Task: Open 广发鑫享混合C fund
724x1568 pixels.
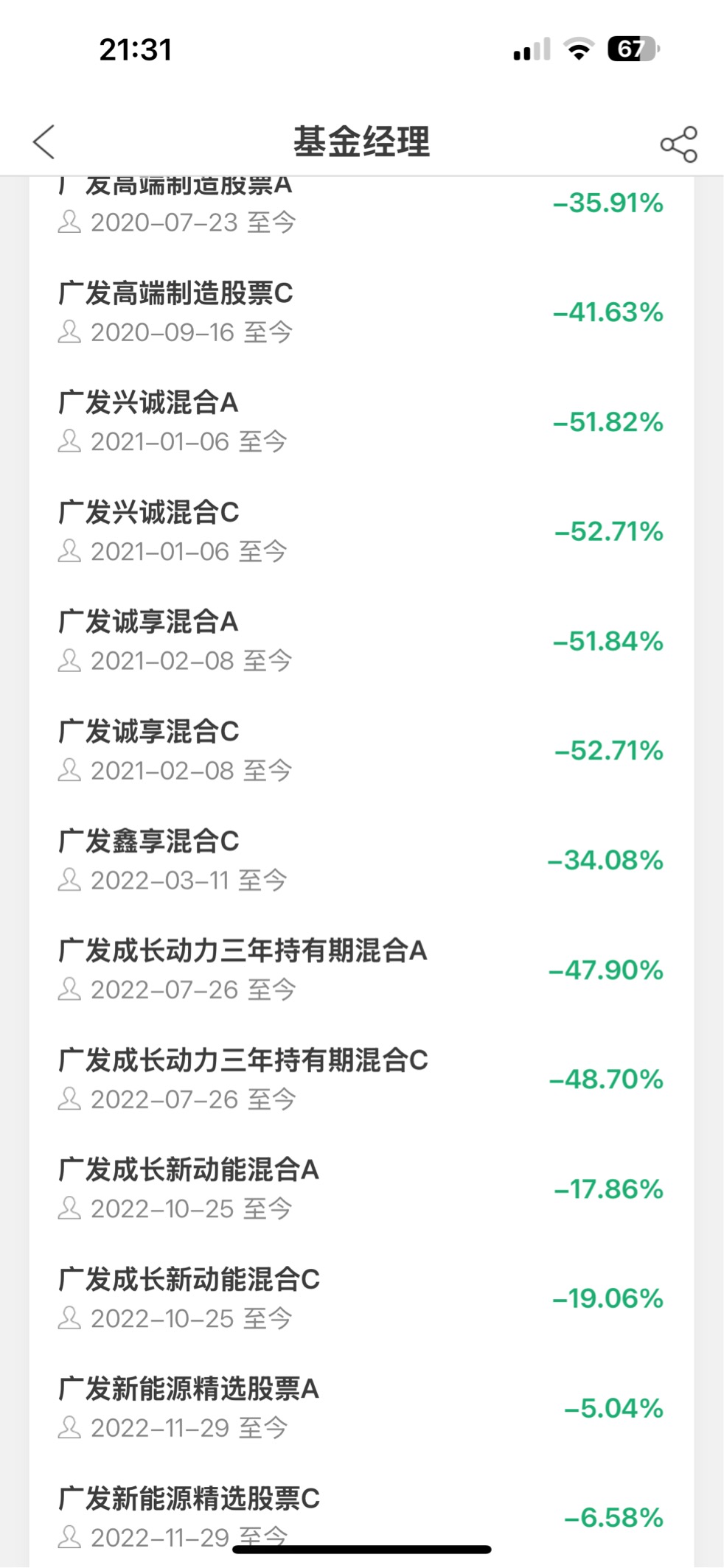Action: click(361, 860)
